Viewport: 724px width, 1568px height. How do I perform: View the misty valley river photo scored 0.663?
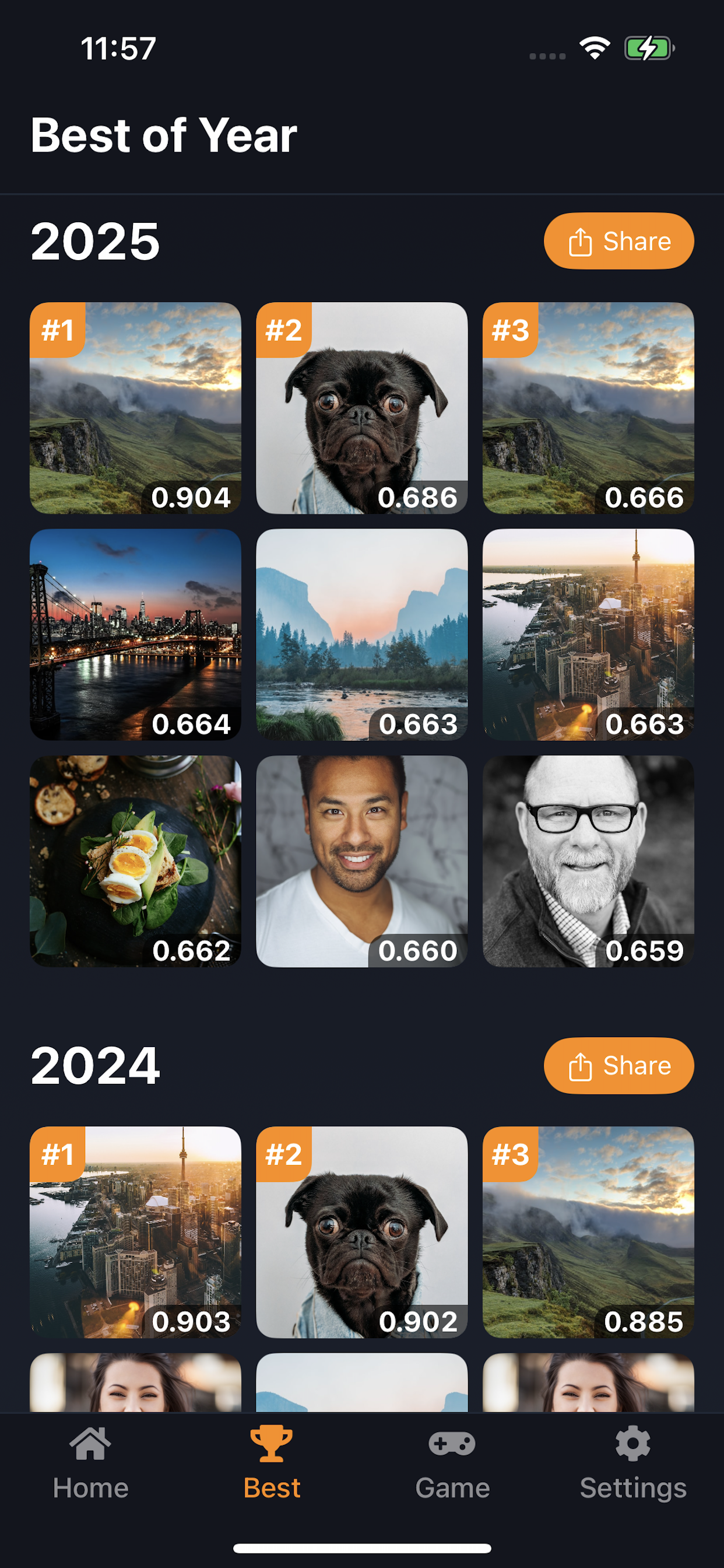[x=361, y=634]
